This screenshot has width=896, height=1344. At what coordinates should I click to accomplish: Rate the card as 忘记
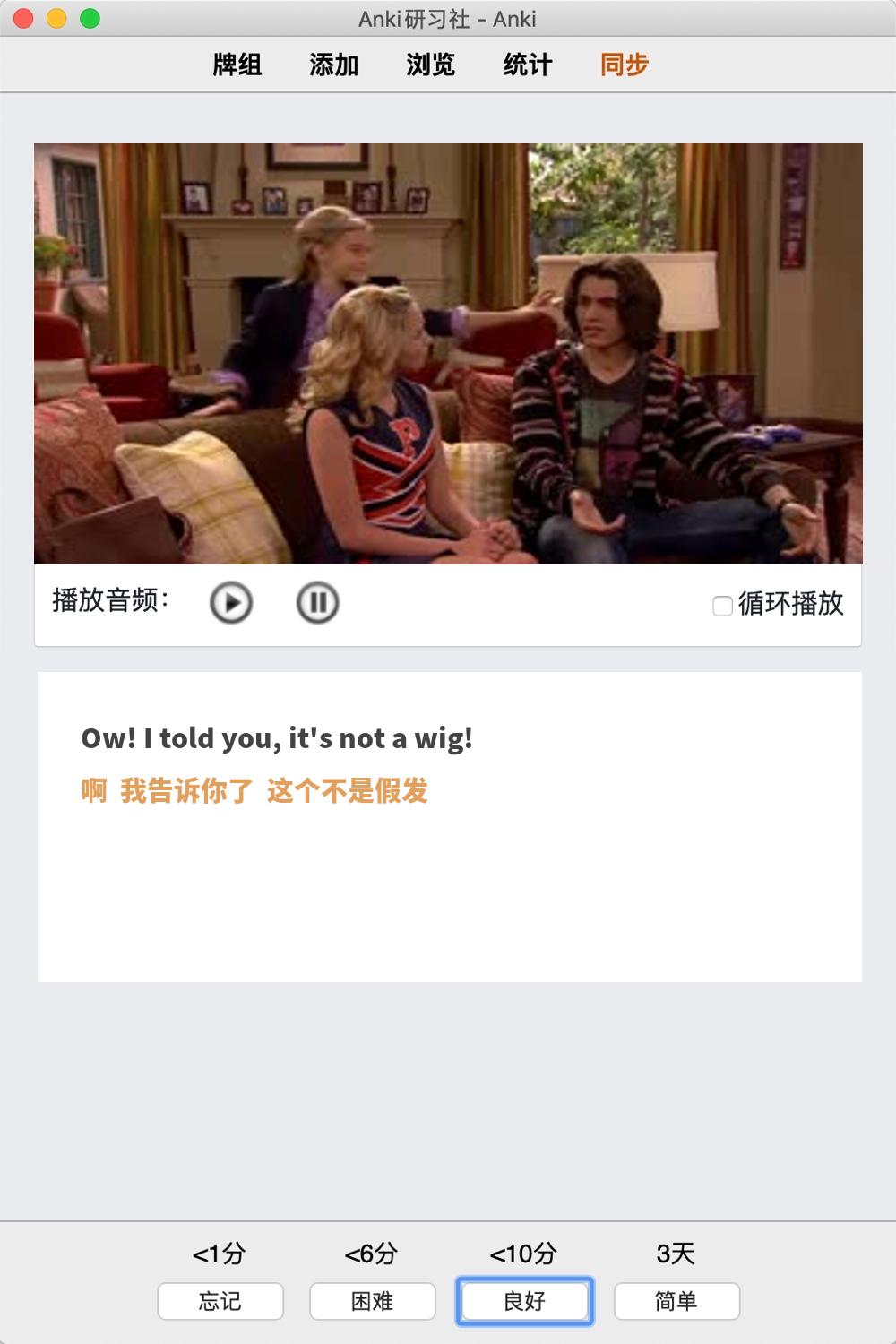(x=220, y=1301)
